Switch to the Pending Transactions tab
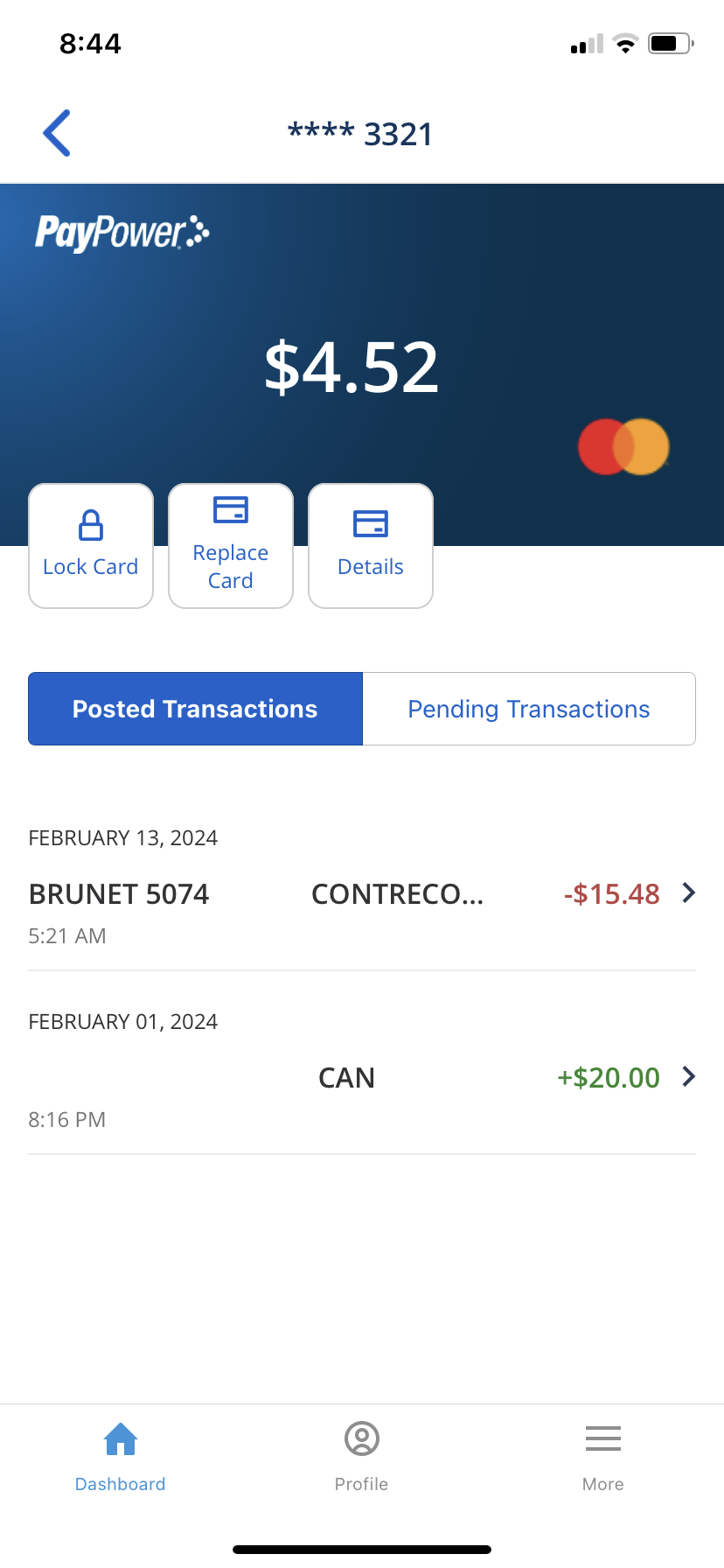The width and height of the screenshot is (724, 1568). pos(528,709)
